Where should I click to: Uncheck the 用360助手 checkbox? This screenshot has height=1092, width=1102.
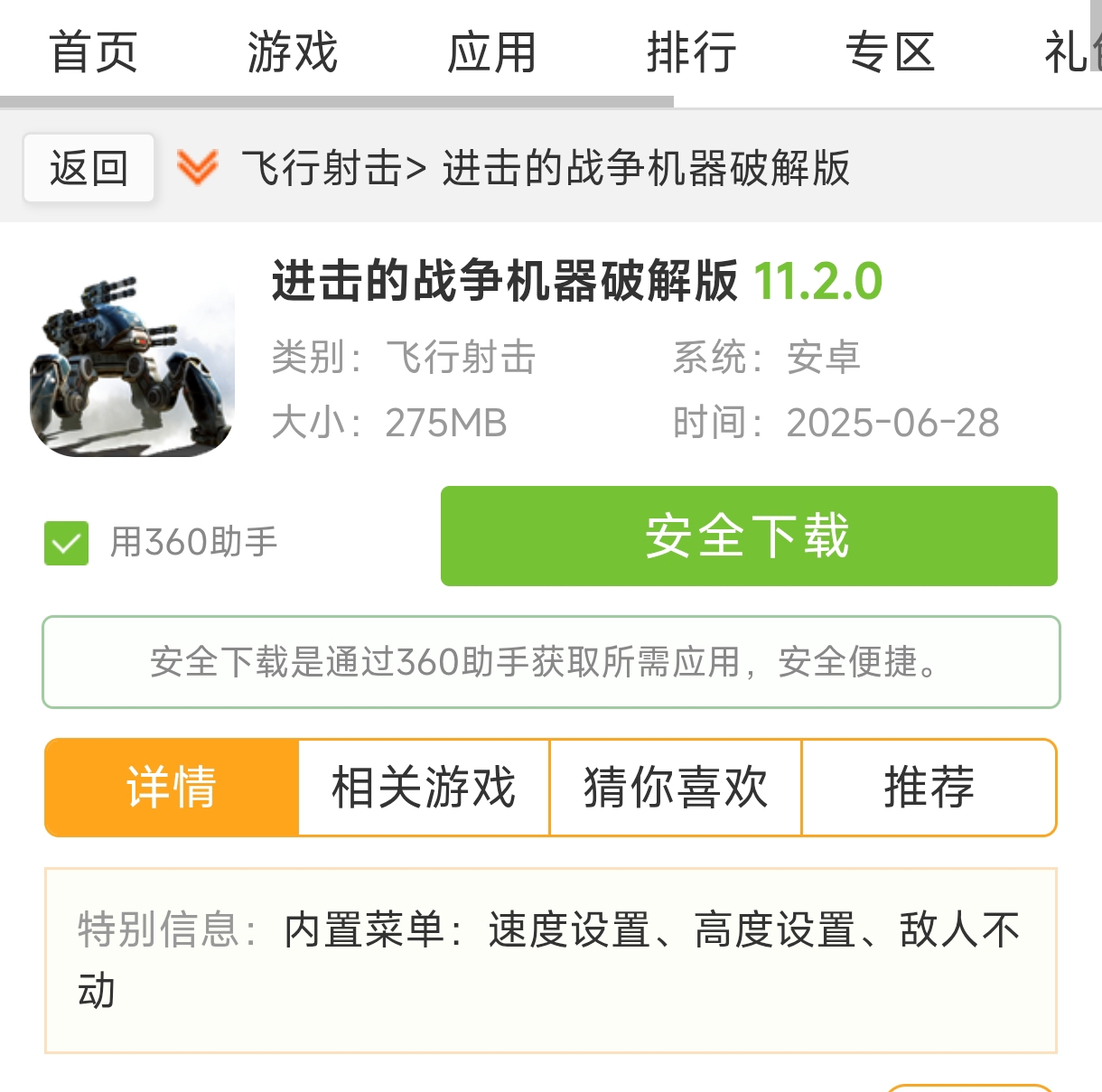click(67, 543)
